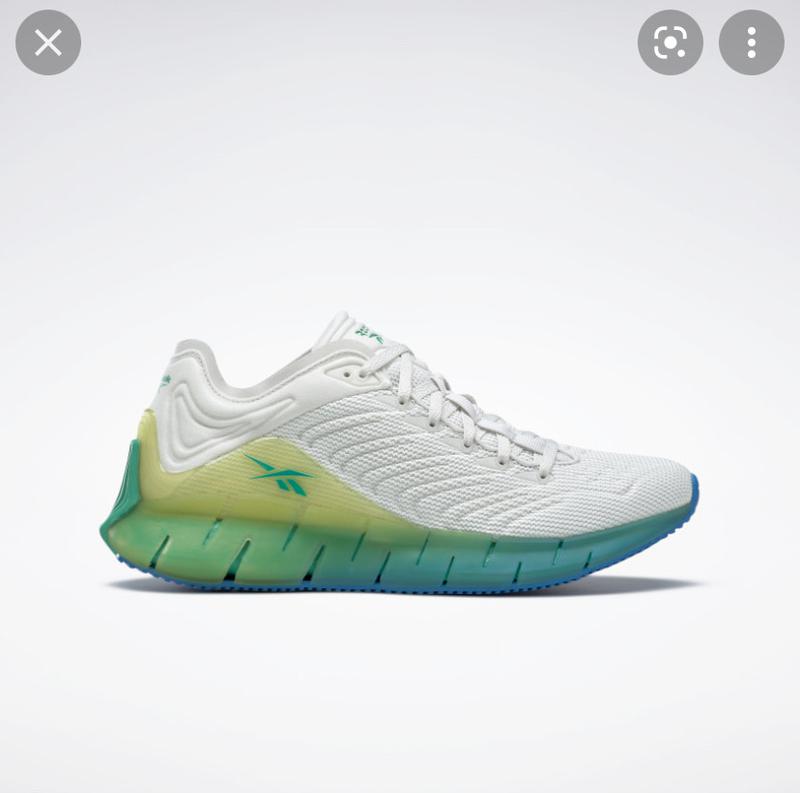Open the three-dot overflow menu
The image size is (800, 793).
coord(751,43)
